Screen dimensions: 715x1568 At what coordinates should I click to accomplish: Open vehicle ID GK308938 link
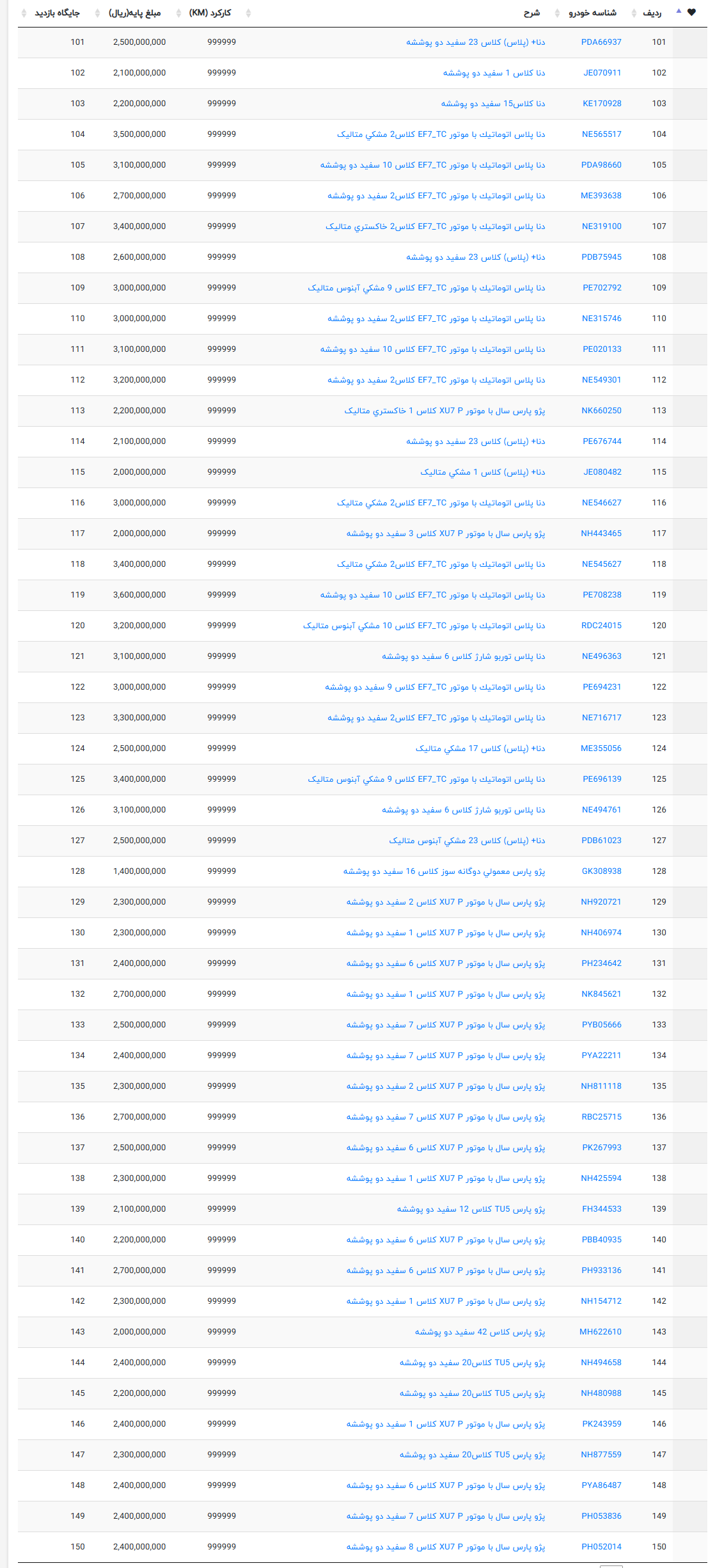601,871
